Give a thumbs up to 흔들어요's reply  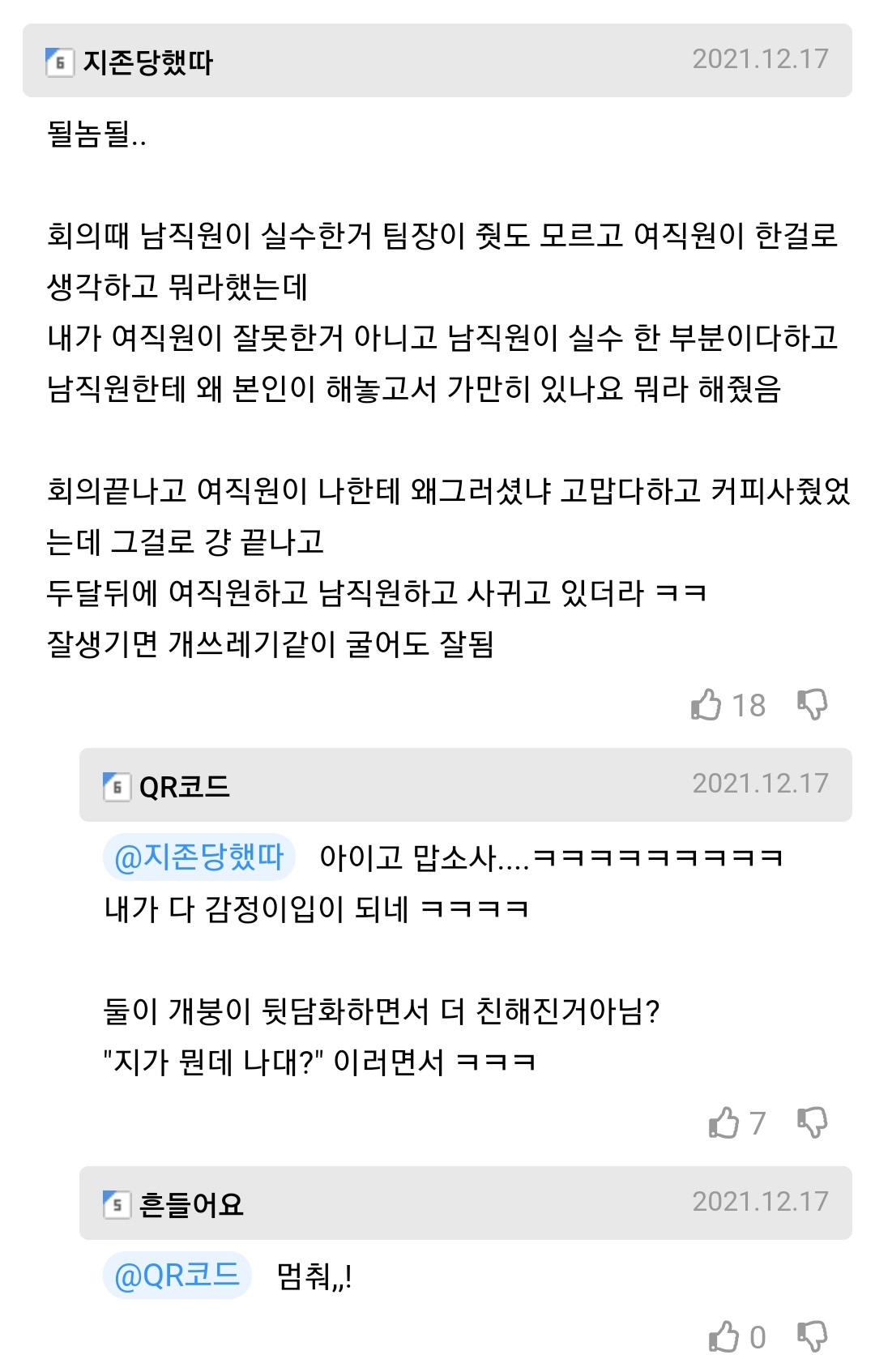pyautogui.click(x=723, y=1336)
